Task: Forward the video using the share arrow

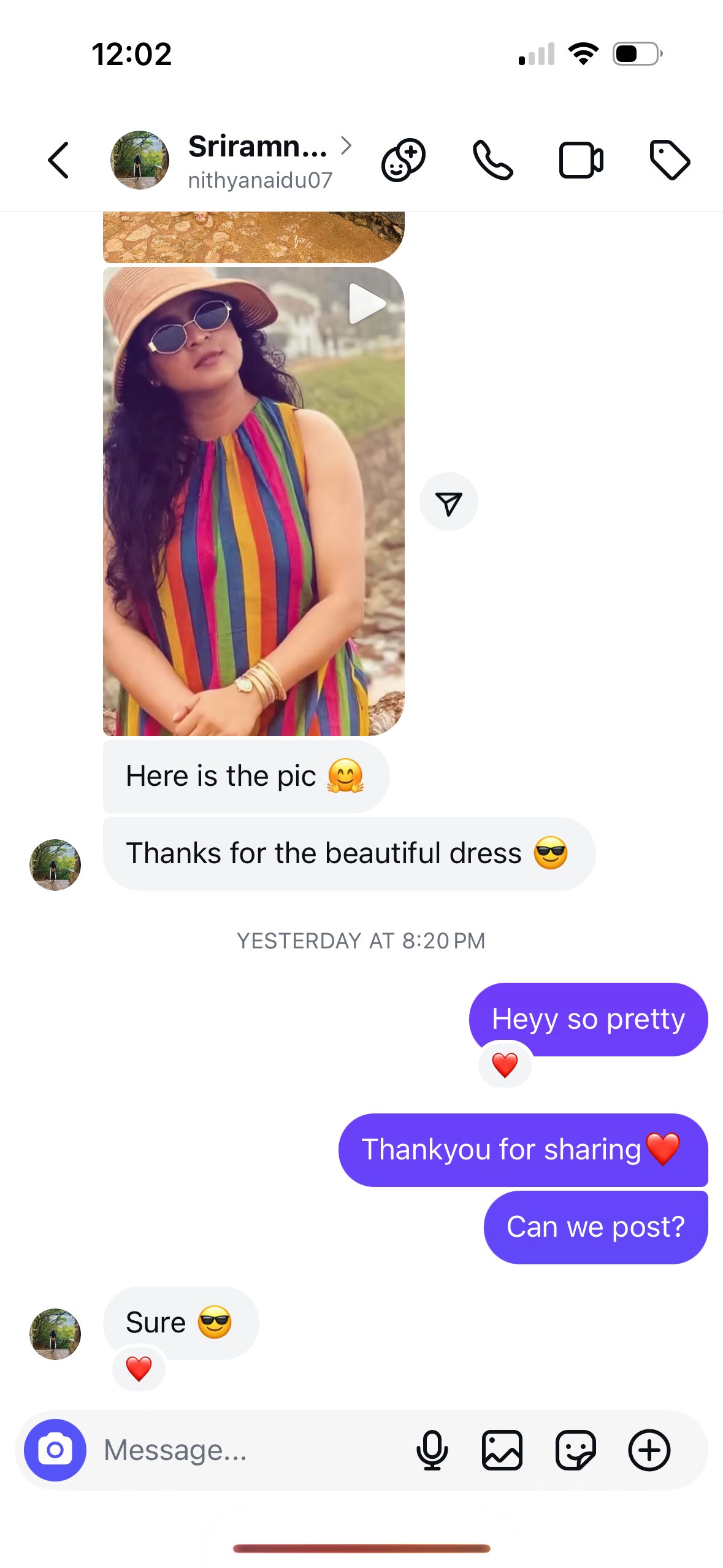Action: [x=449, y=501]
